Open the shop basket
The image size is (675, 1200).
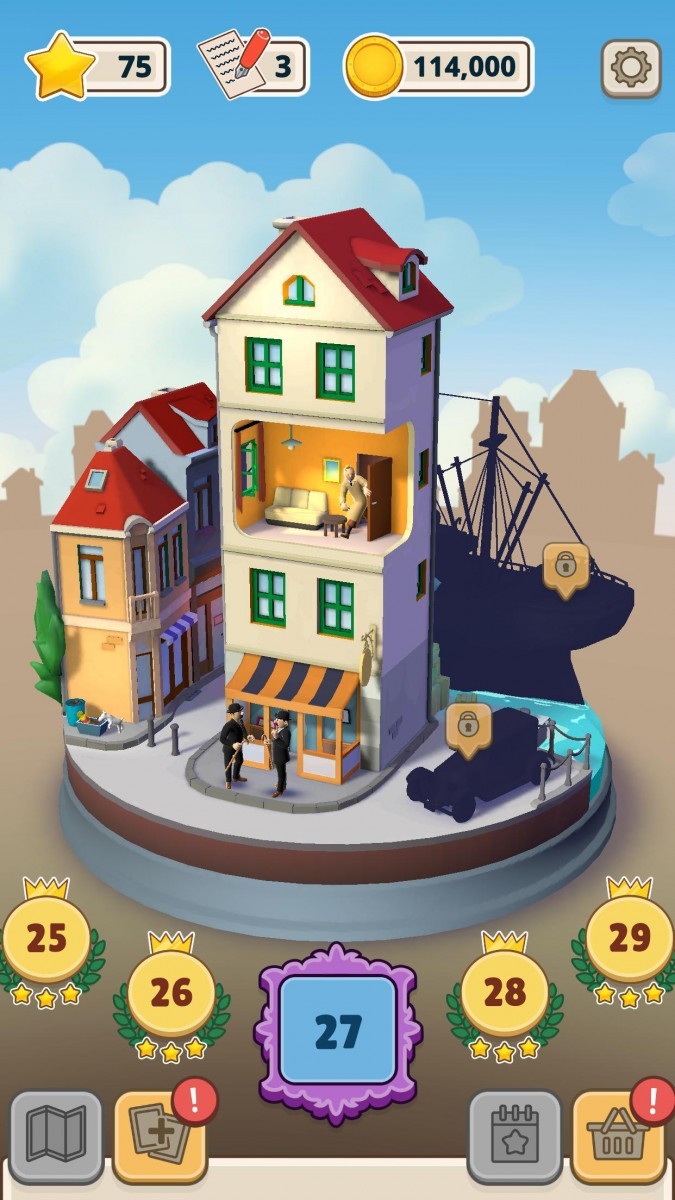click(x=618, y=1136)
